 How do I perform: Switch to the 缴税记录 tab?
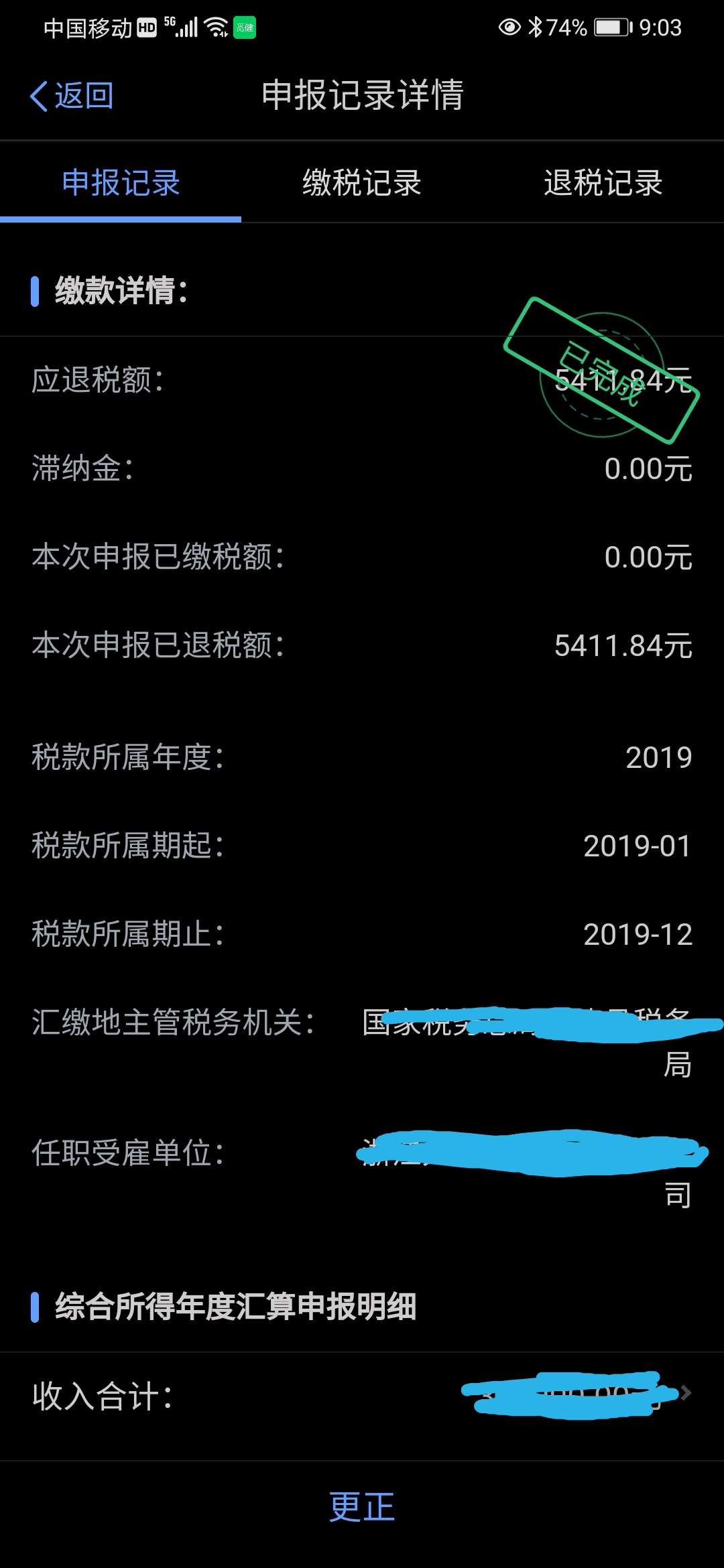tap(361, 182)
